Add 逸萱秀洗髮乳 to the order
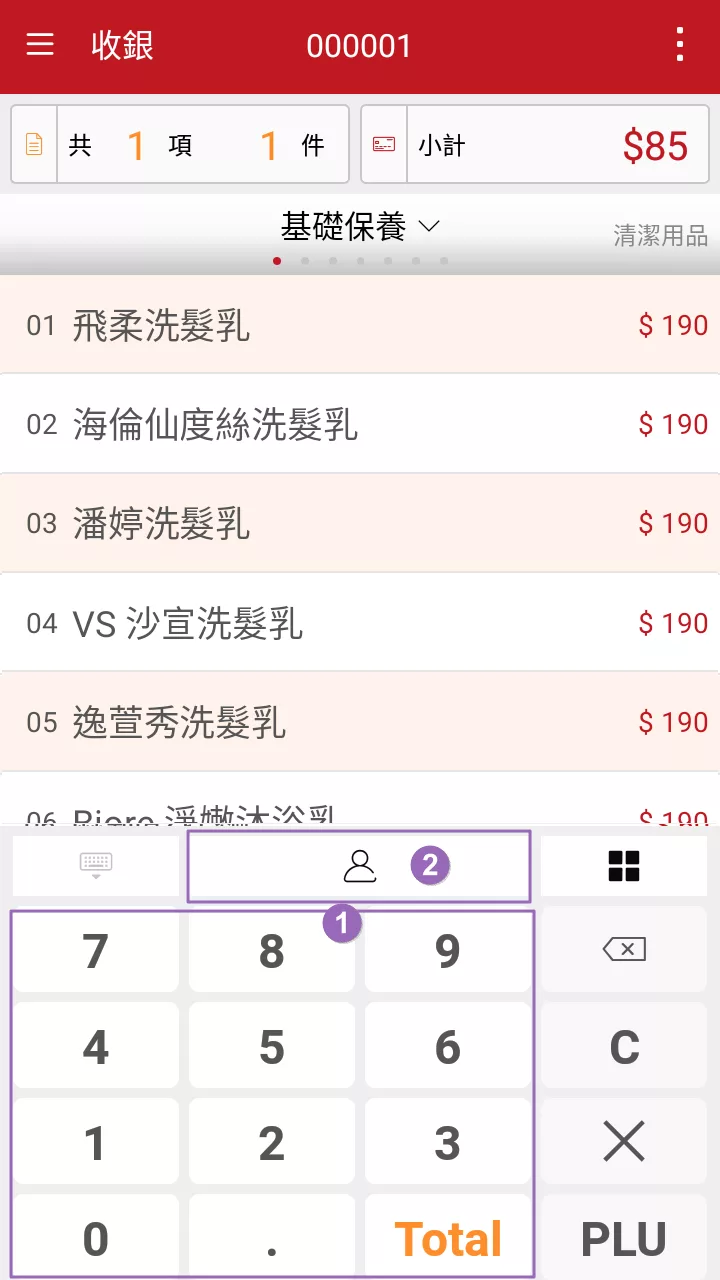 360,722
